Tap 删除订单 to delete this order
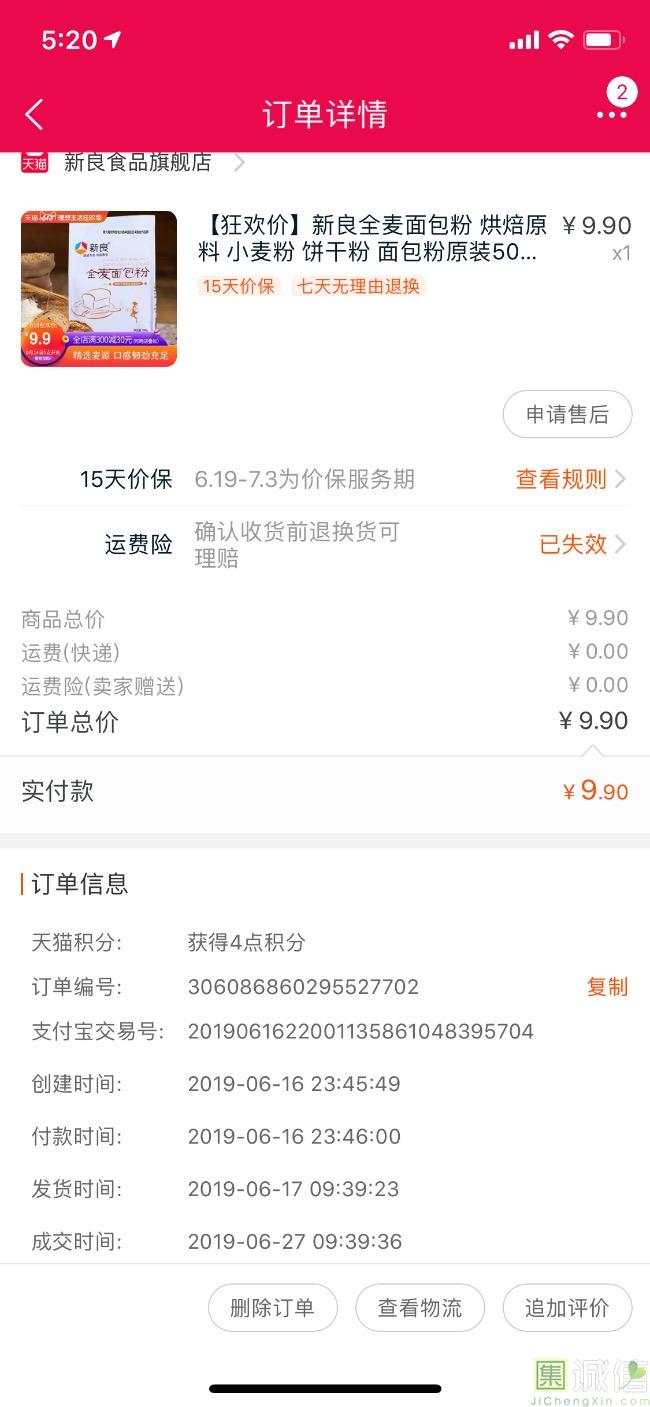 272,1308
